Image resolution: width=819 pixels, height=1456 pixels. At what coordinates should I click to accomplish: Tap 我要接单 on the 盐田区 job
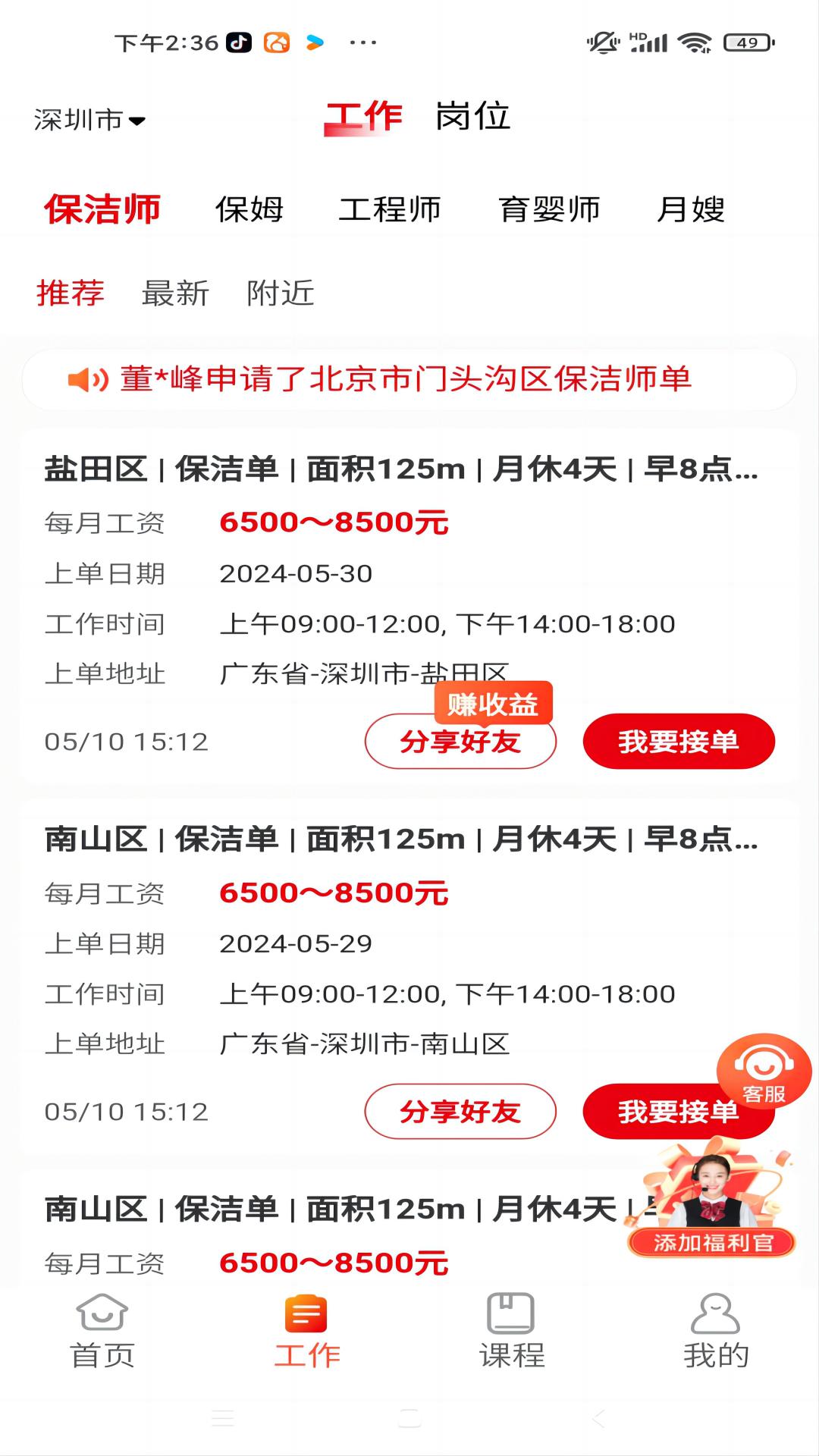coord(679,742)
